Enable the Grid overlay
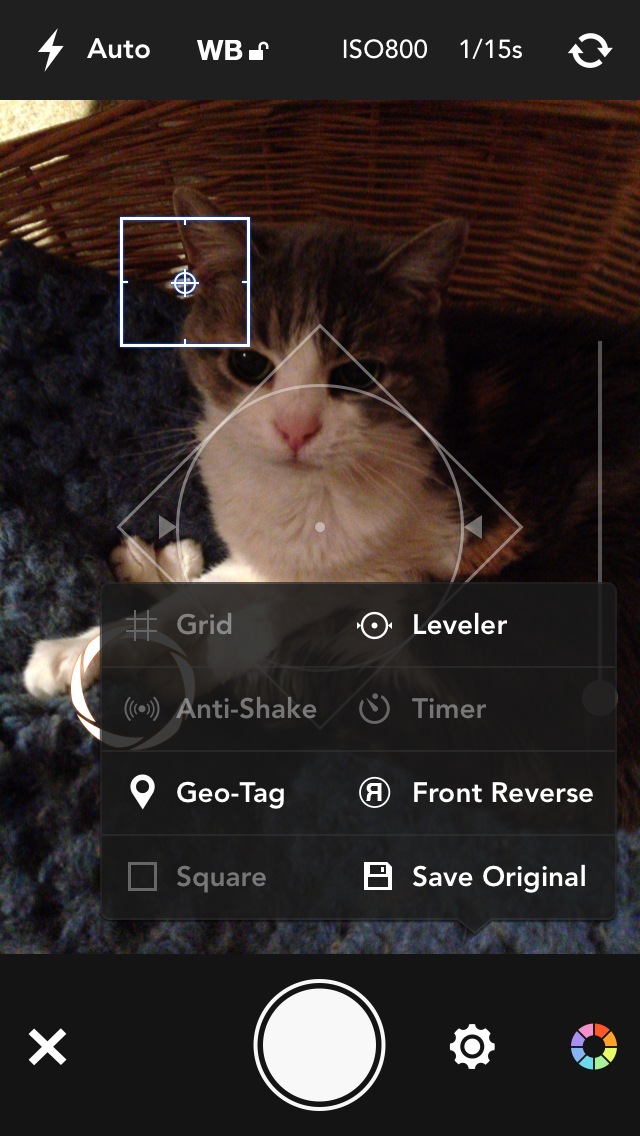 (x=182, y=625)
